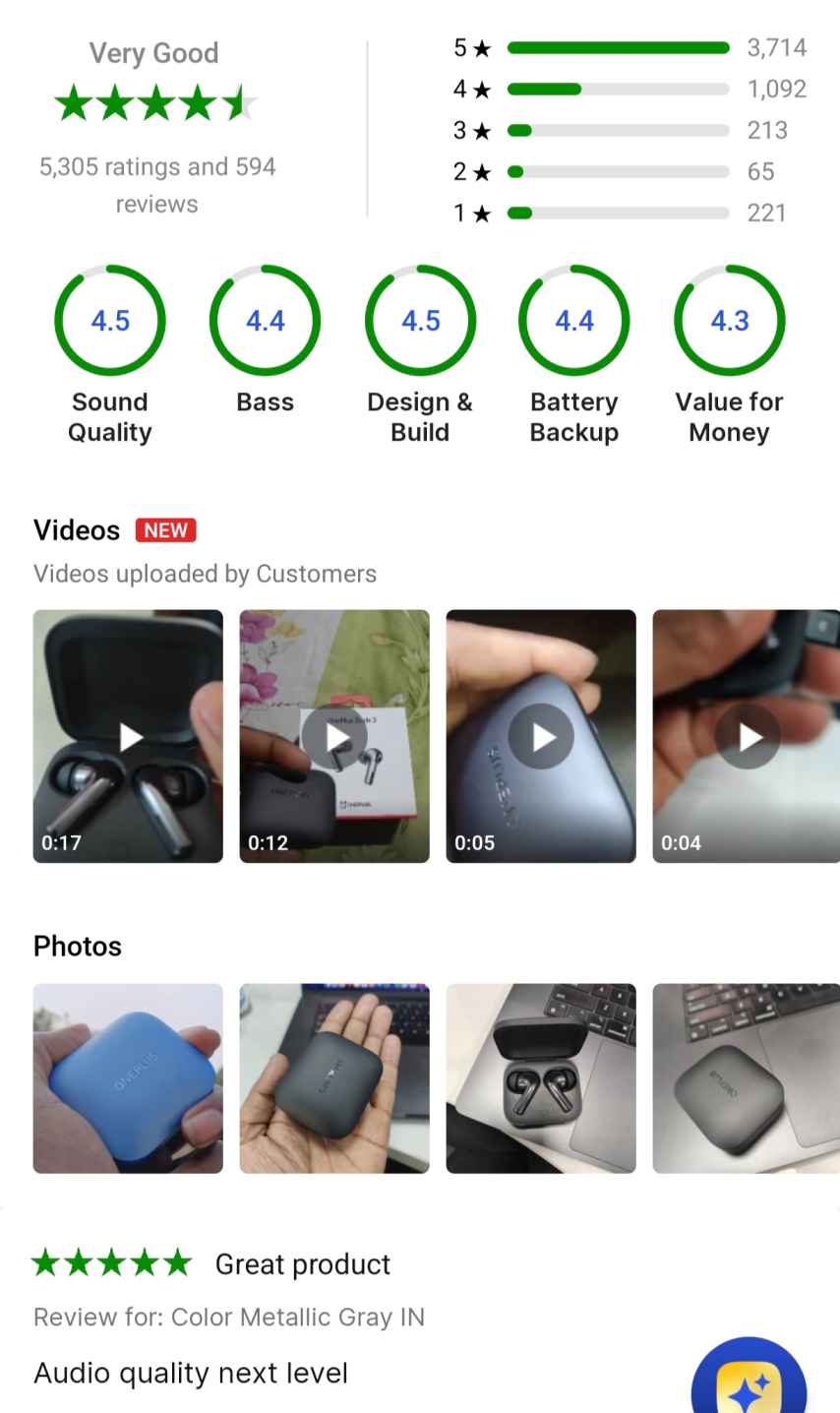This screenshot has height=1413, width=840.
Task: Play the 0:04 customer video
Action: click(747, 736)
